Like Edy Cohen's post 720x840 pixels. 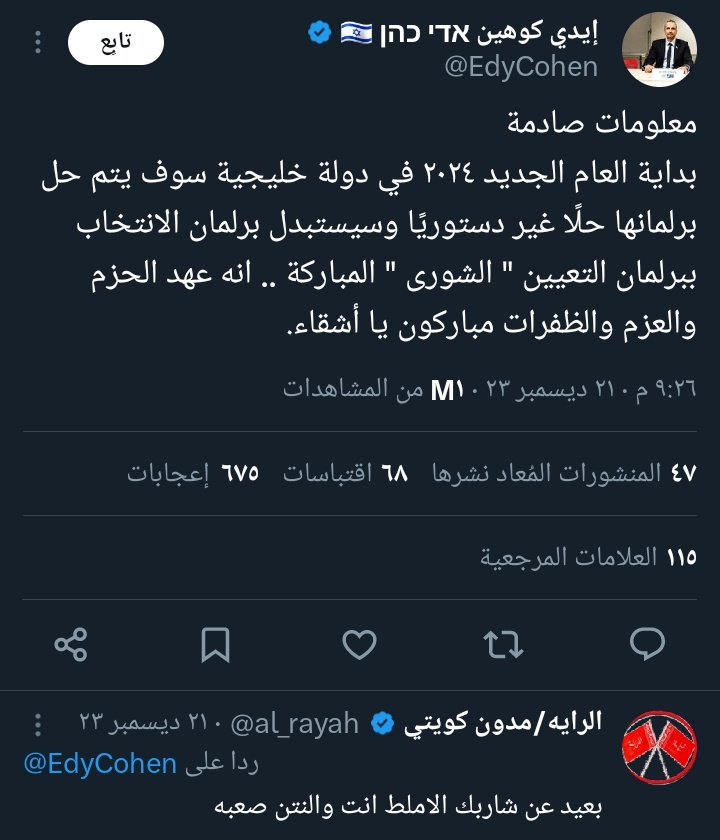360,643
